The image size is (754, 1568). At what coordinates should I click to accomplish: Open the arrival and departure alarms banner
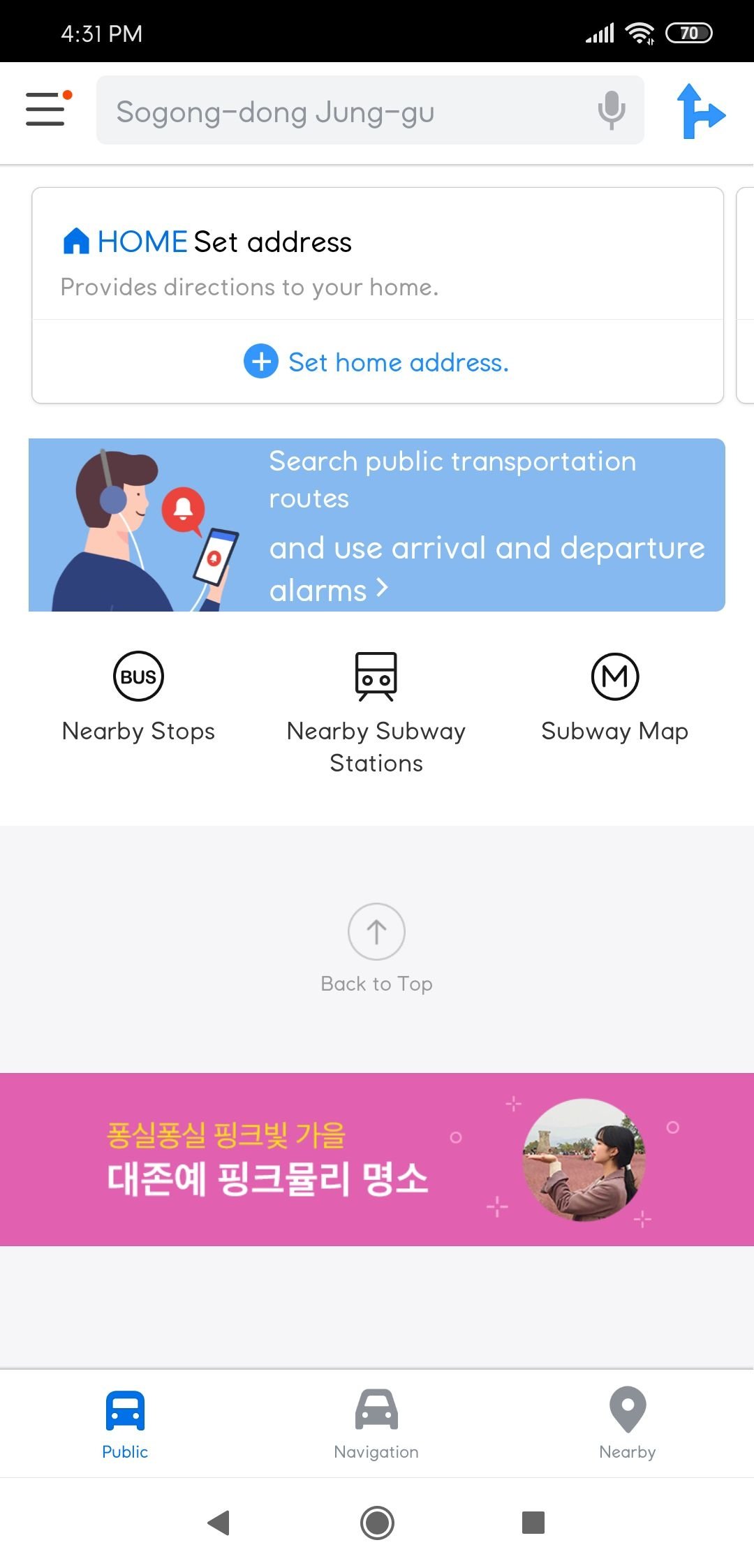click(x=377, y=525)
